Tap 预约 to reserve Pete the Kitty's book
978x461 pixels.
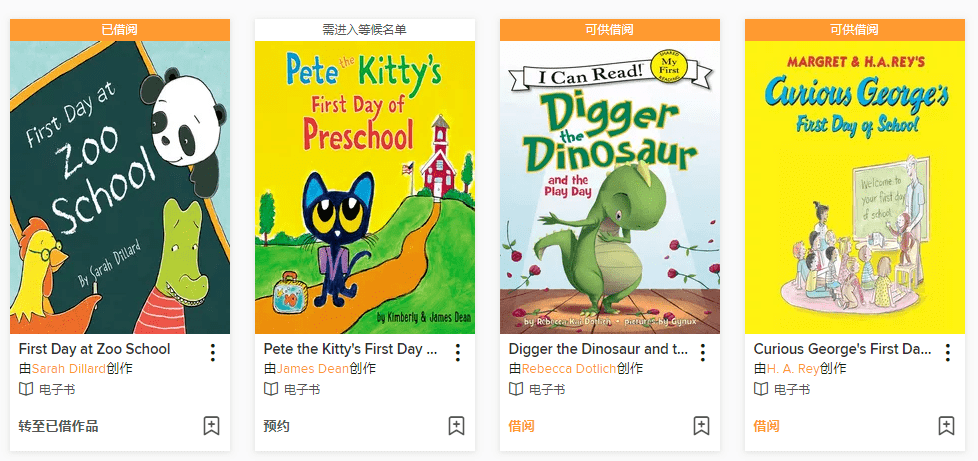point(277,426)
